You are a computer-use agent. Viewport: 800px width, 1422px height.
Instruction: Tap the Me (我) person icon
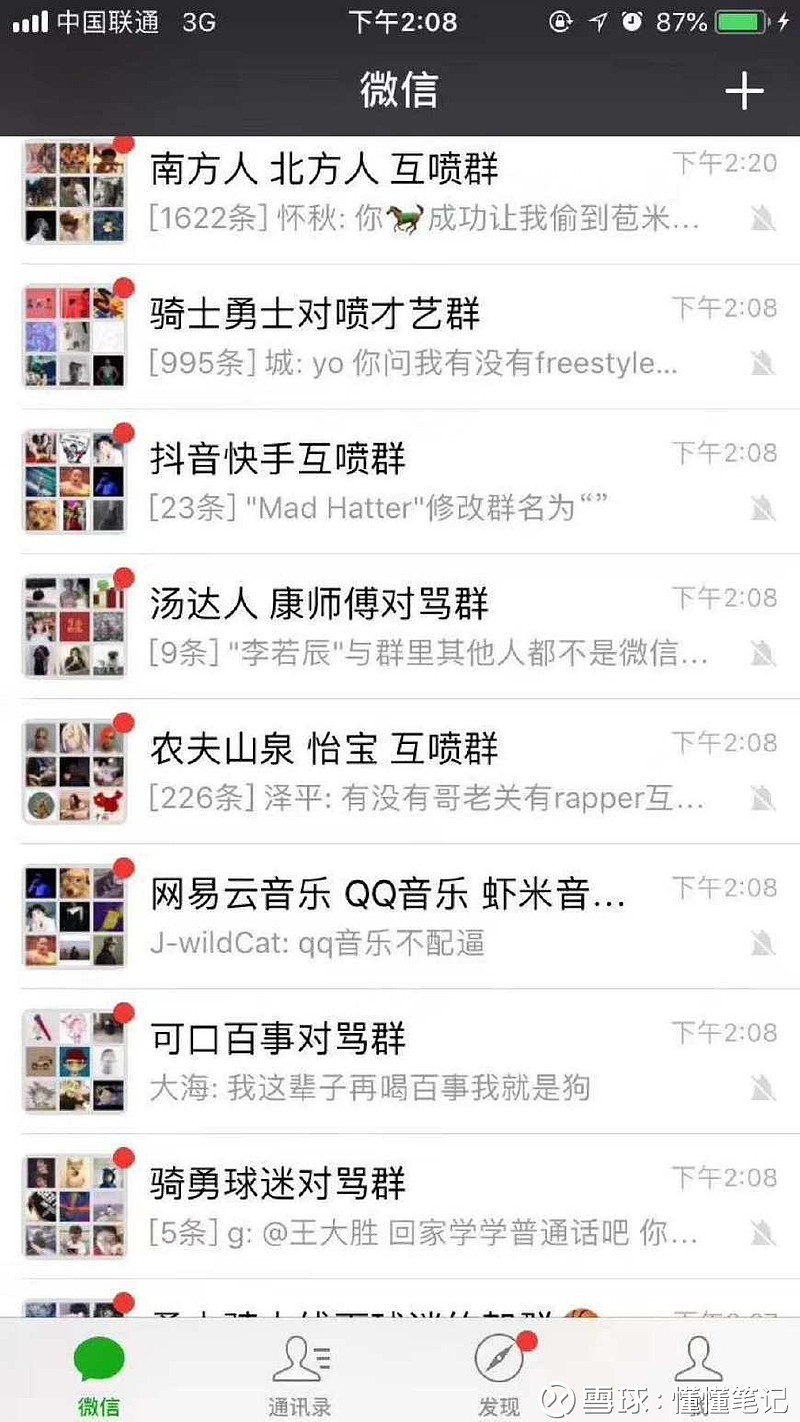[699, 1359]
